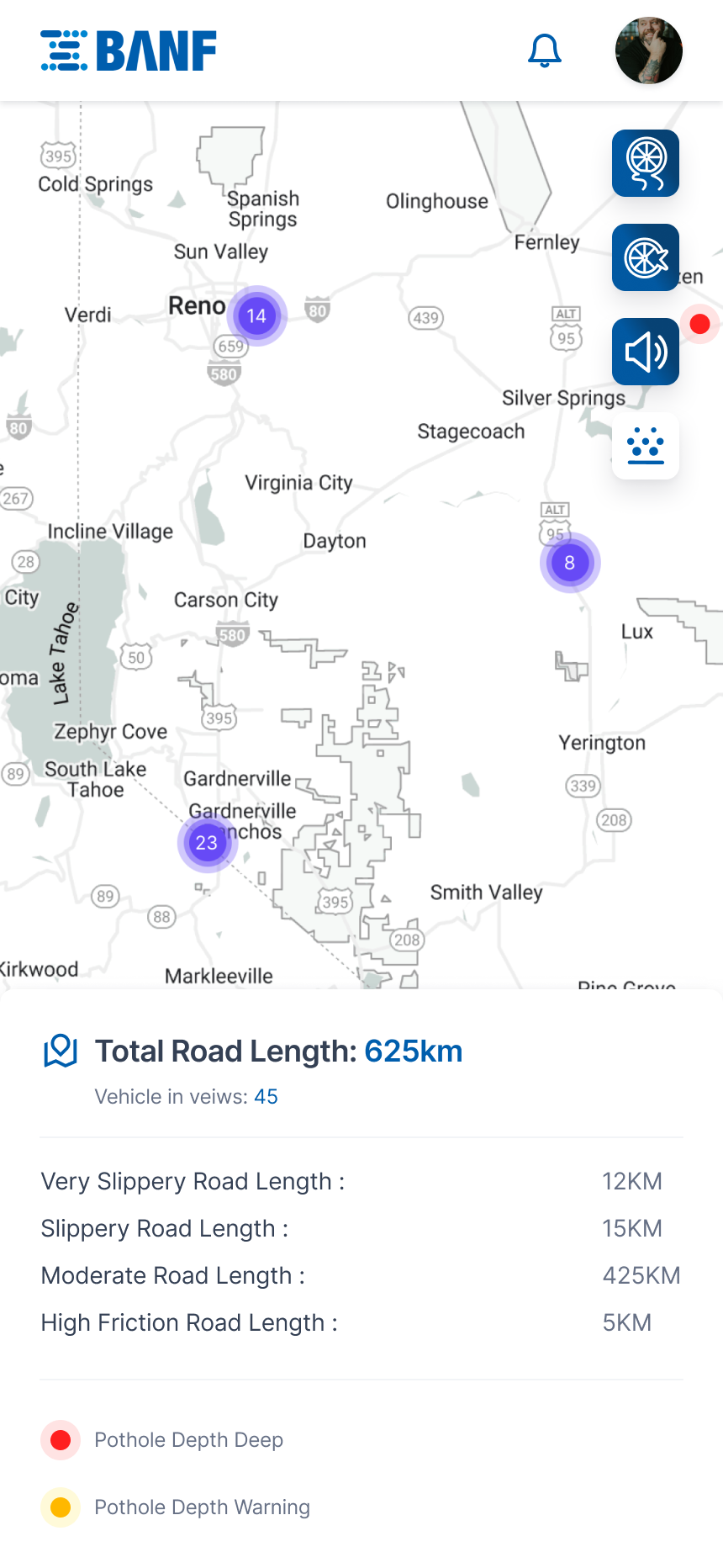Open the user profile avatar
The height and width of the screenshot is (1568, 723).
(x=648, y=50)
